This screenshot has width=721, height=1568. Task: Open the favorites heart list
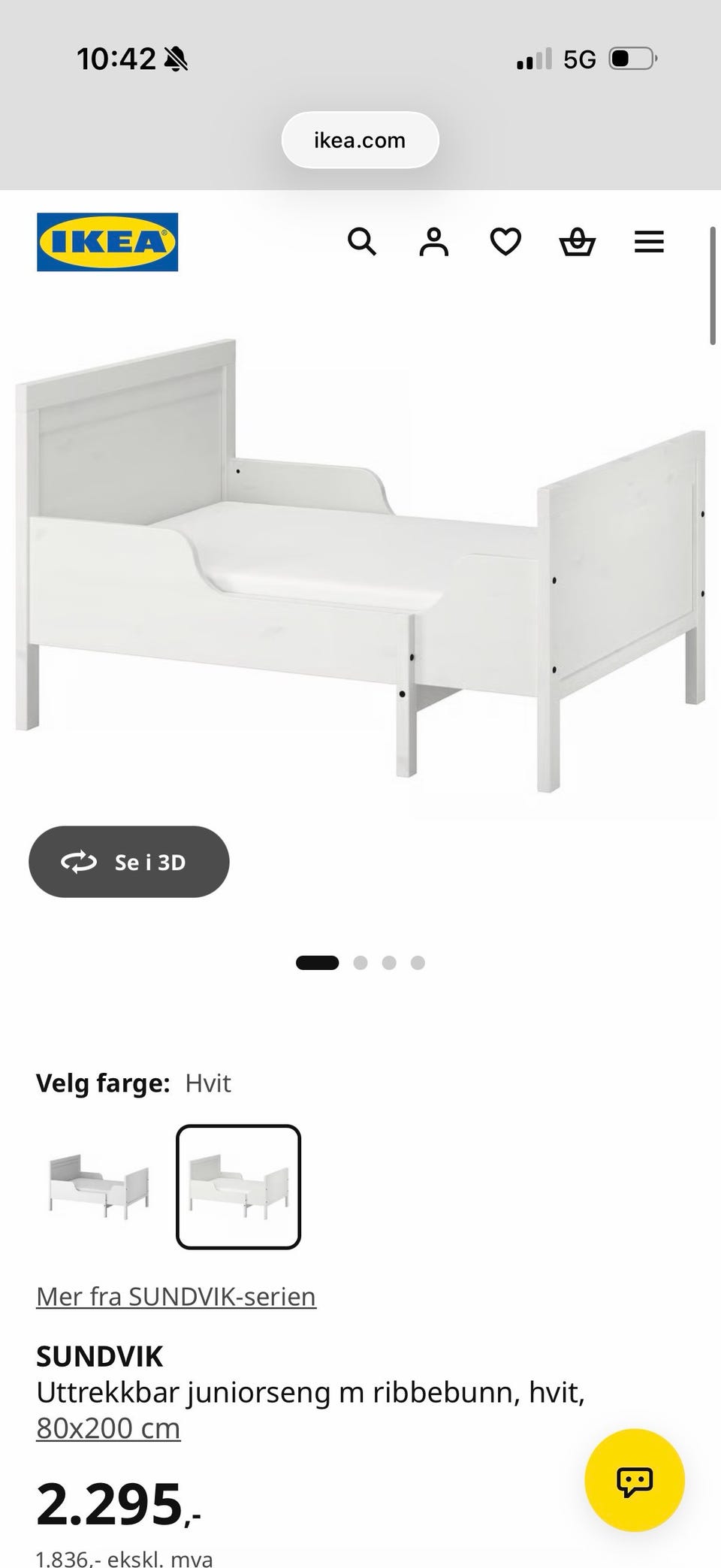coord(505,242)
